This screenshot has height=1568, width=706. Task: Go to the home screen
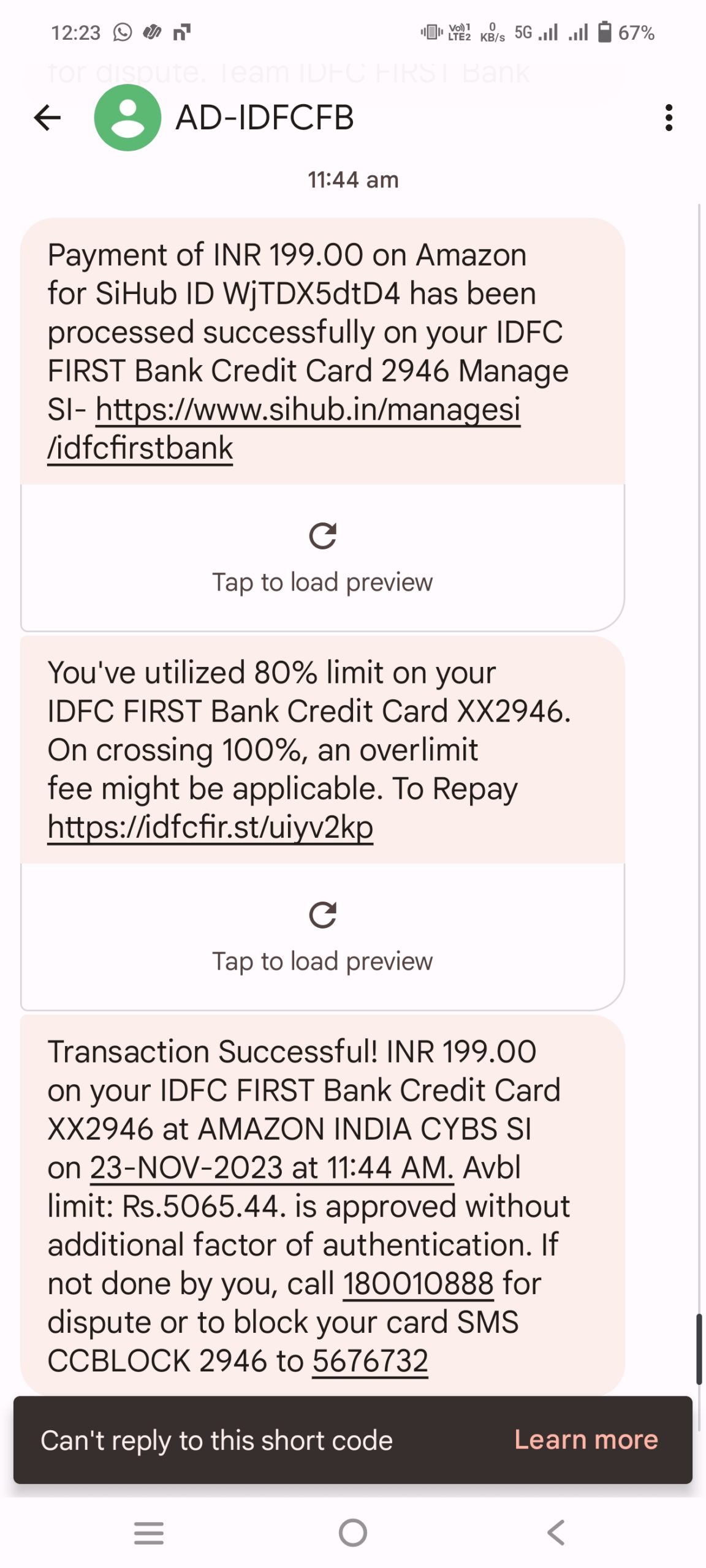pos(353,1532)
